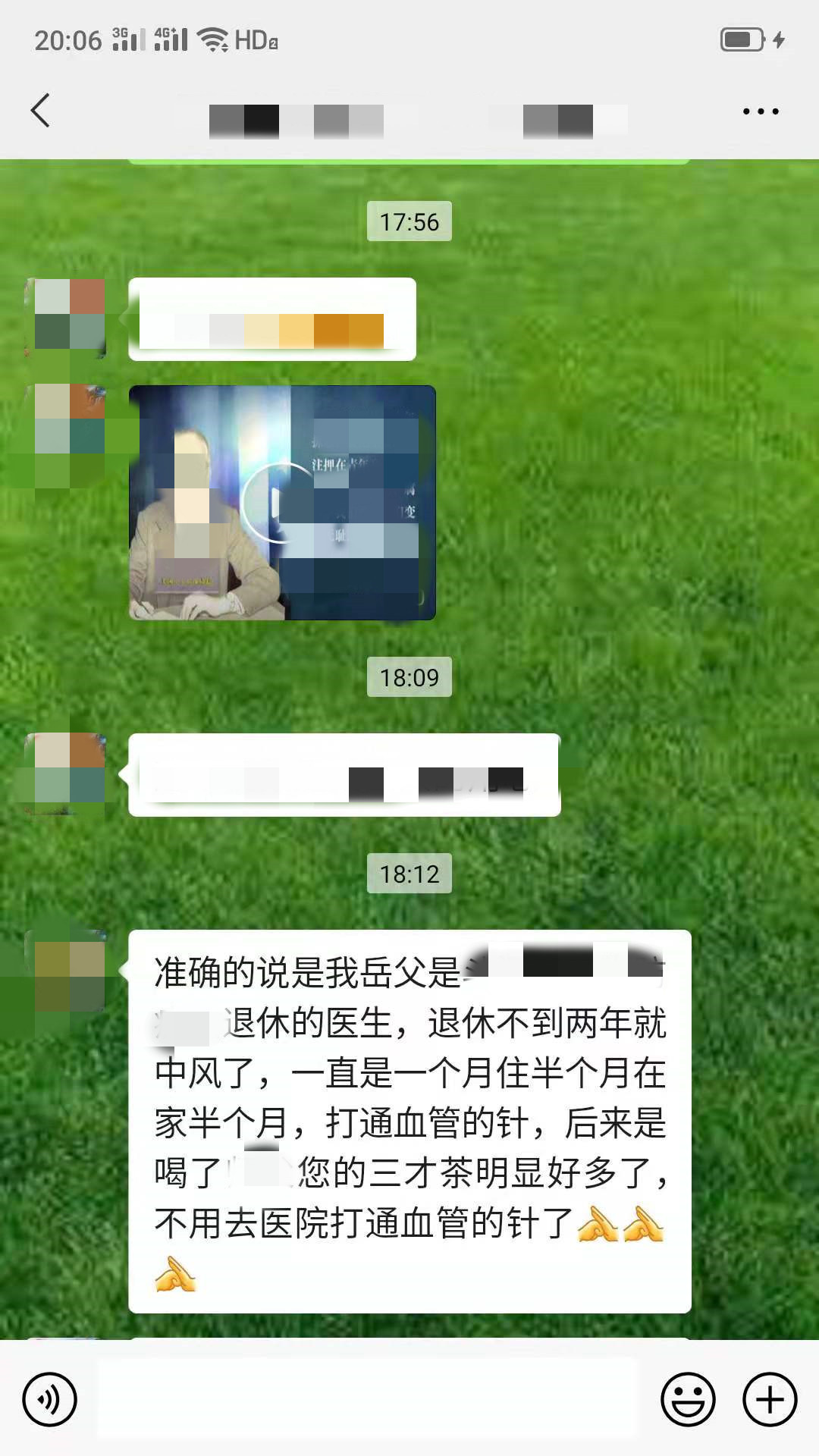This screenshot has width=819, height=1456.
Task: Open the three-dot chat options menu
Action: (x=760, y=111)
